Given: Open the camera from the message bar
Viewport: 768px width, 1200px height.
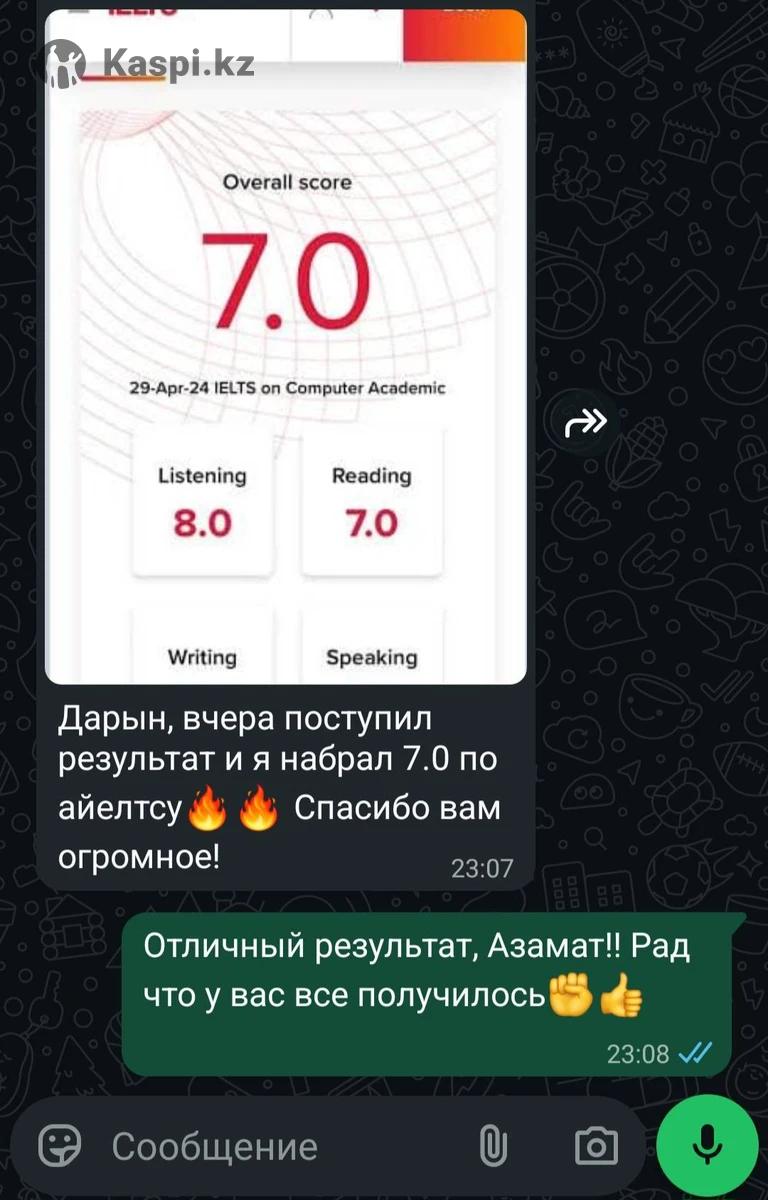Looking at the screenshot, I should [x=596, y=1146].
